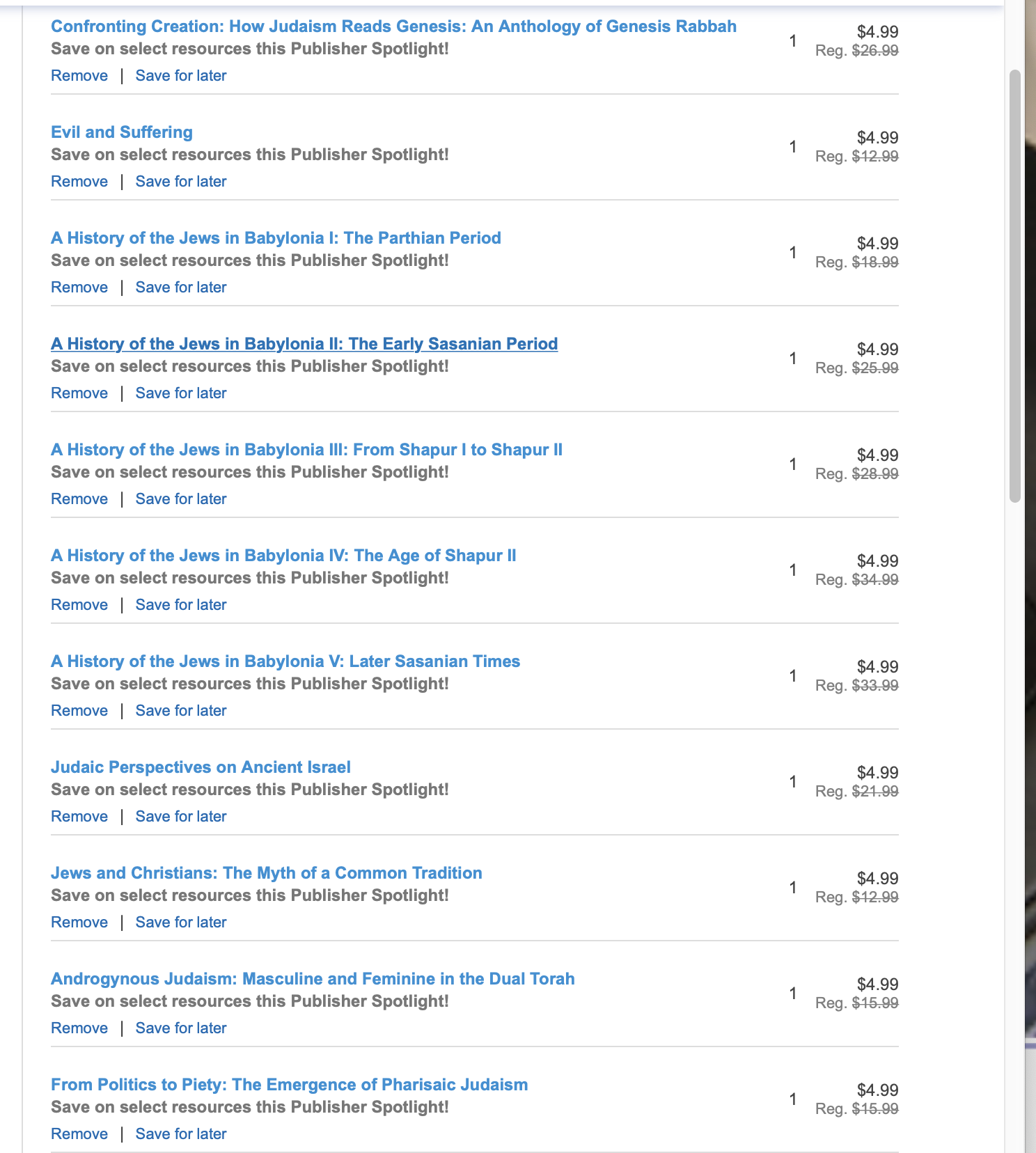Remove From Politics to Piety from cart
Viewport: 1036px width, 1153px height.
79,1134
